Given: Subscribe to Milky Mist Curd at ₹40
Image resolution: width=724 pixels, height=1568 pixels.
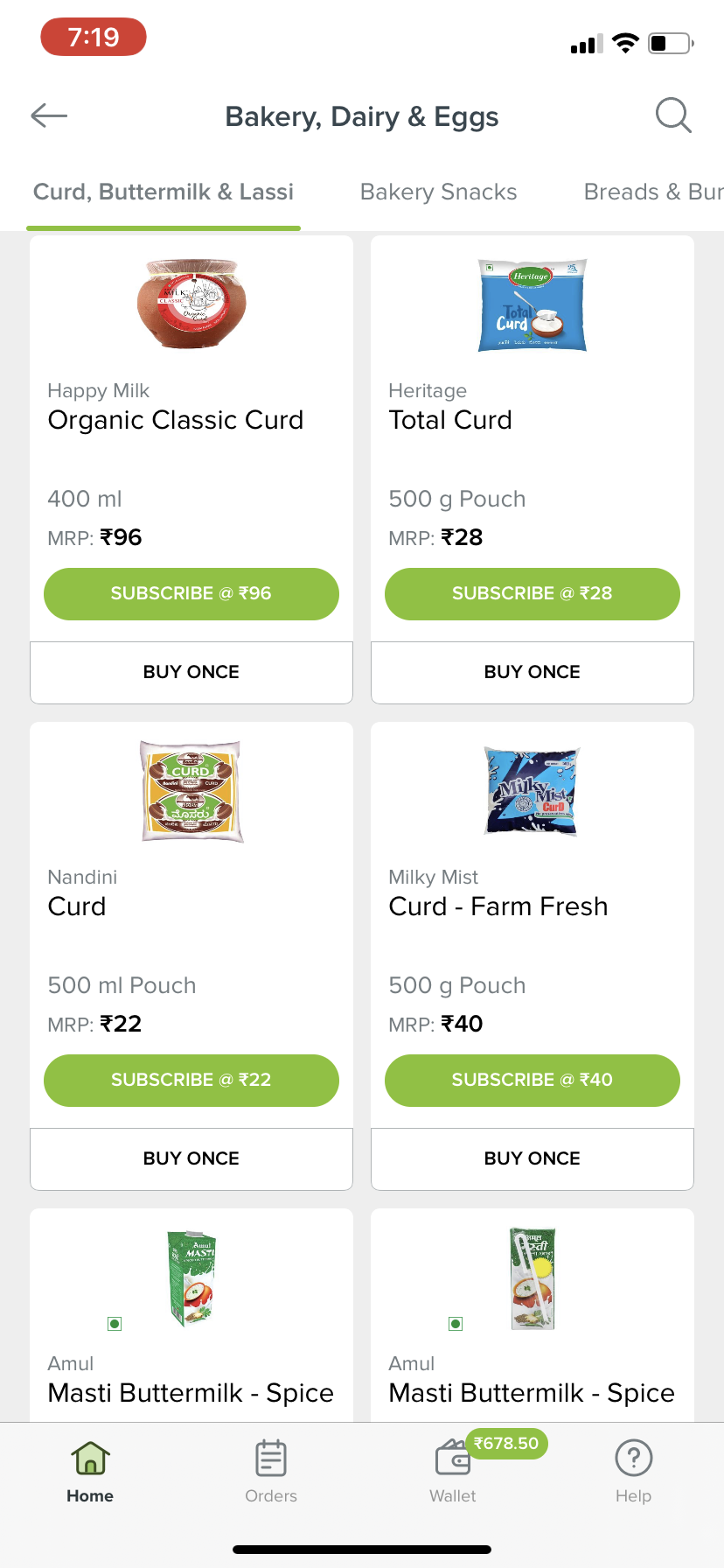Looking at the screenshot, I should (x=533, y=1080).
